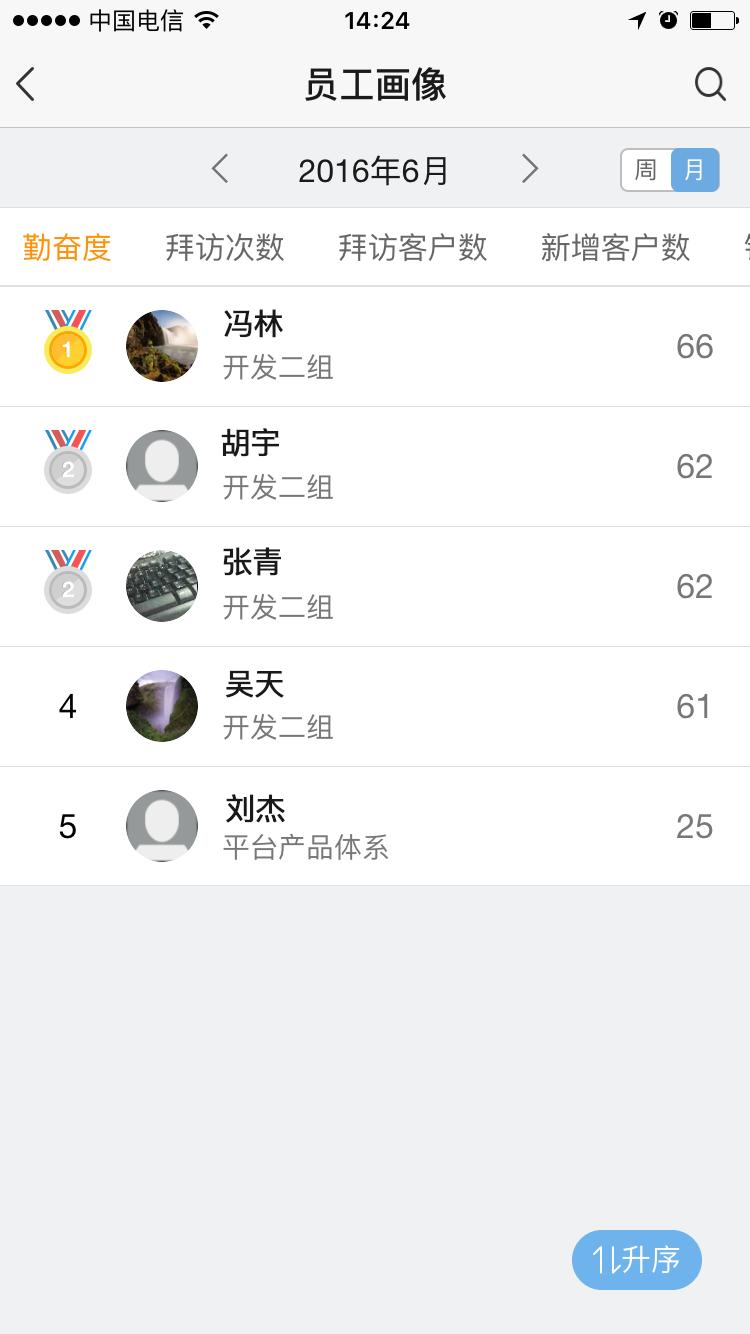
Task: View 张青's employee details
Action: pyautogui.click(x=375, y=586)
